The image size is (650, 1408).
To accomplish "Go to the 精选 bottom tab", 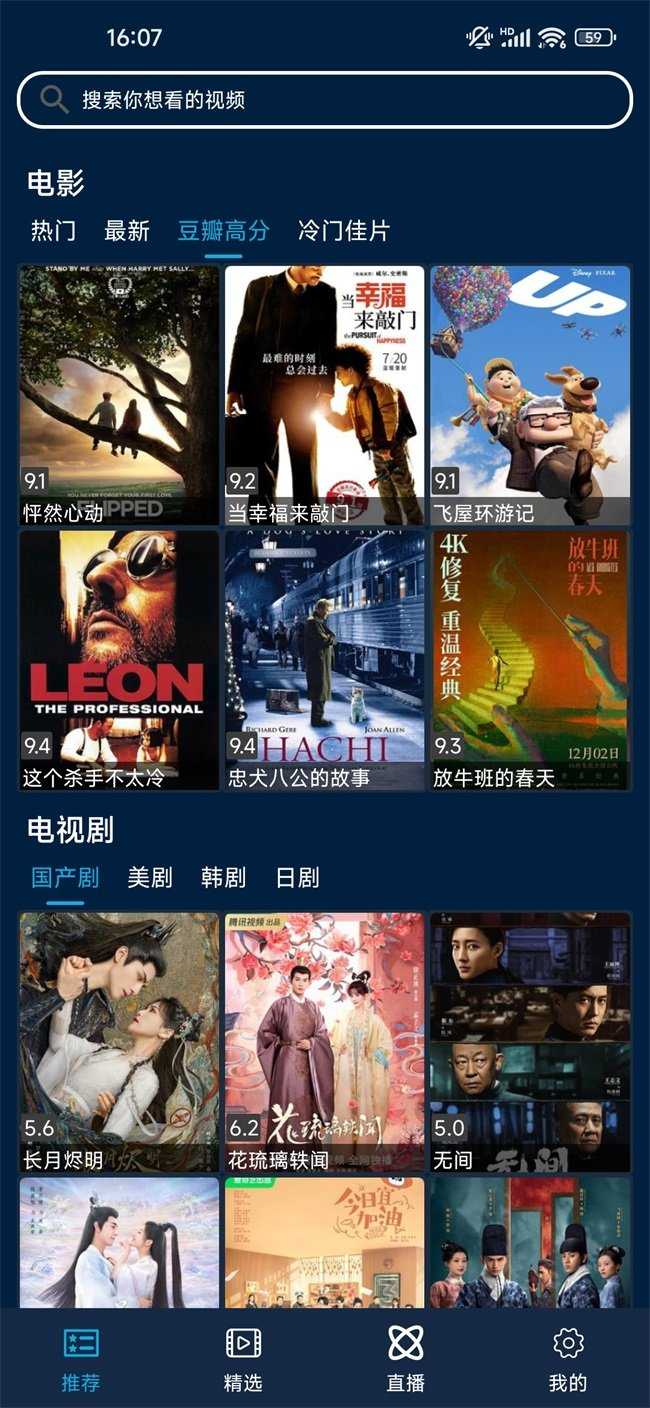I will tap(243, 1359).
